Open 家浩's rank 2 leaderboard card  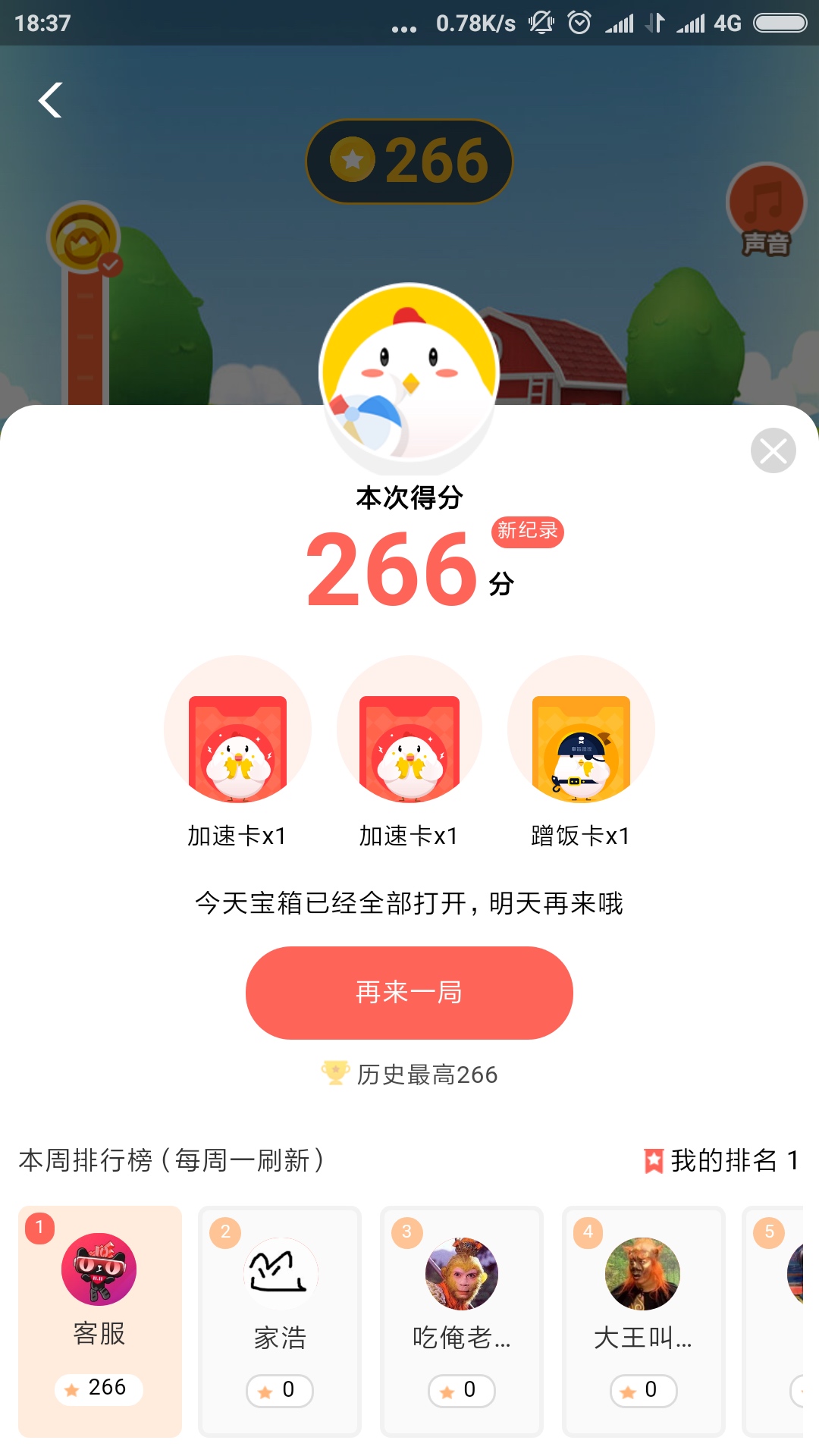[x=280, y=1321]
